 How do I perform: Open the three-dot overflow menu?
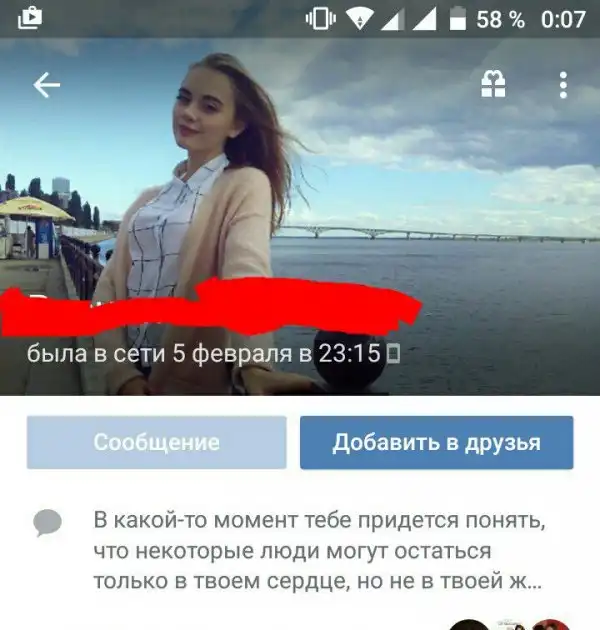click(564, 85)
